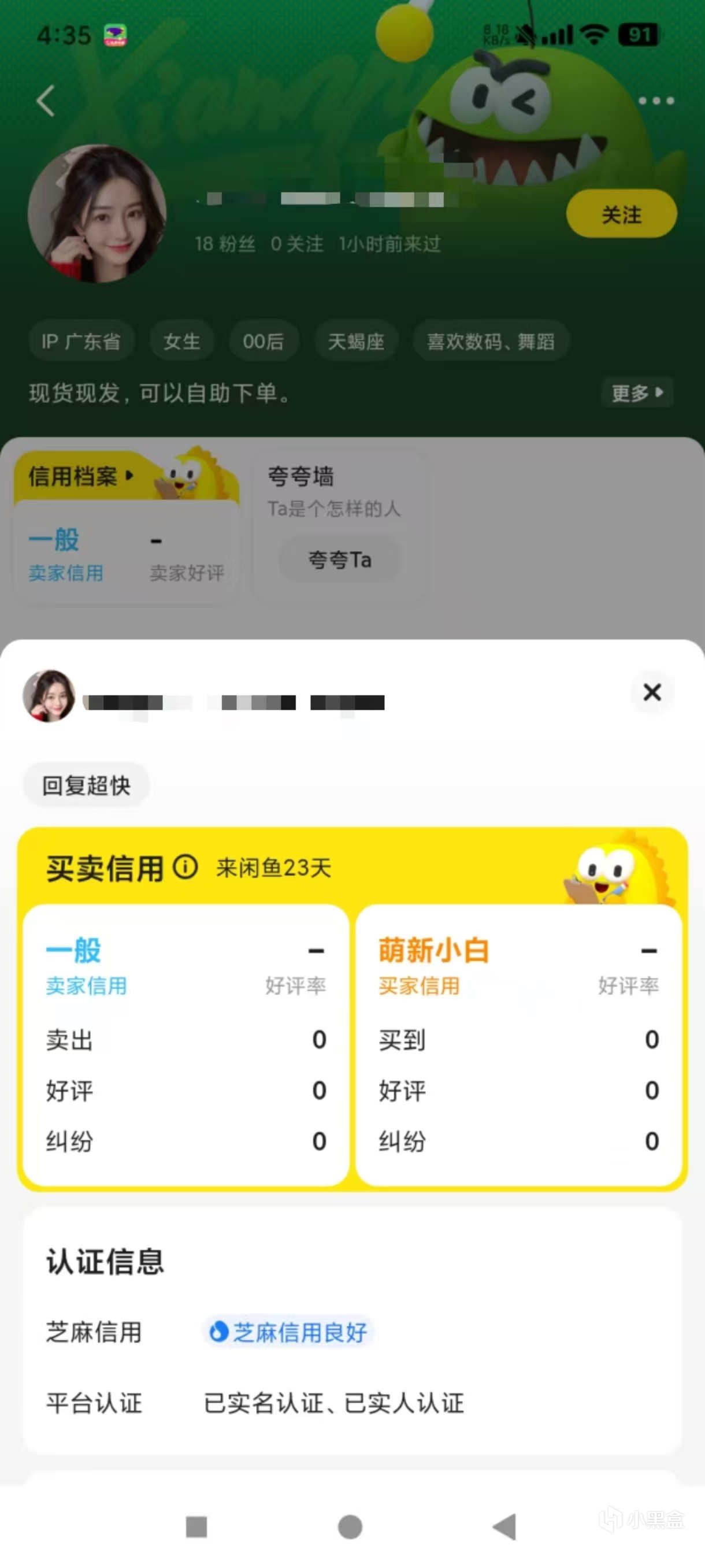Tap the system back triangle
The image size is (705, 1568).
click(504, 1526)
